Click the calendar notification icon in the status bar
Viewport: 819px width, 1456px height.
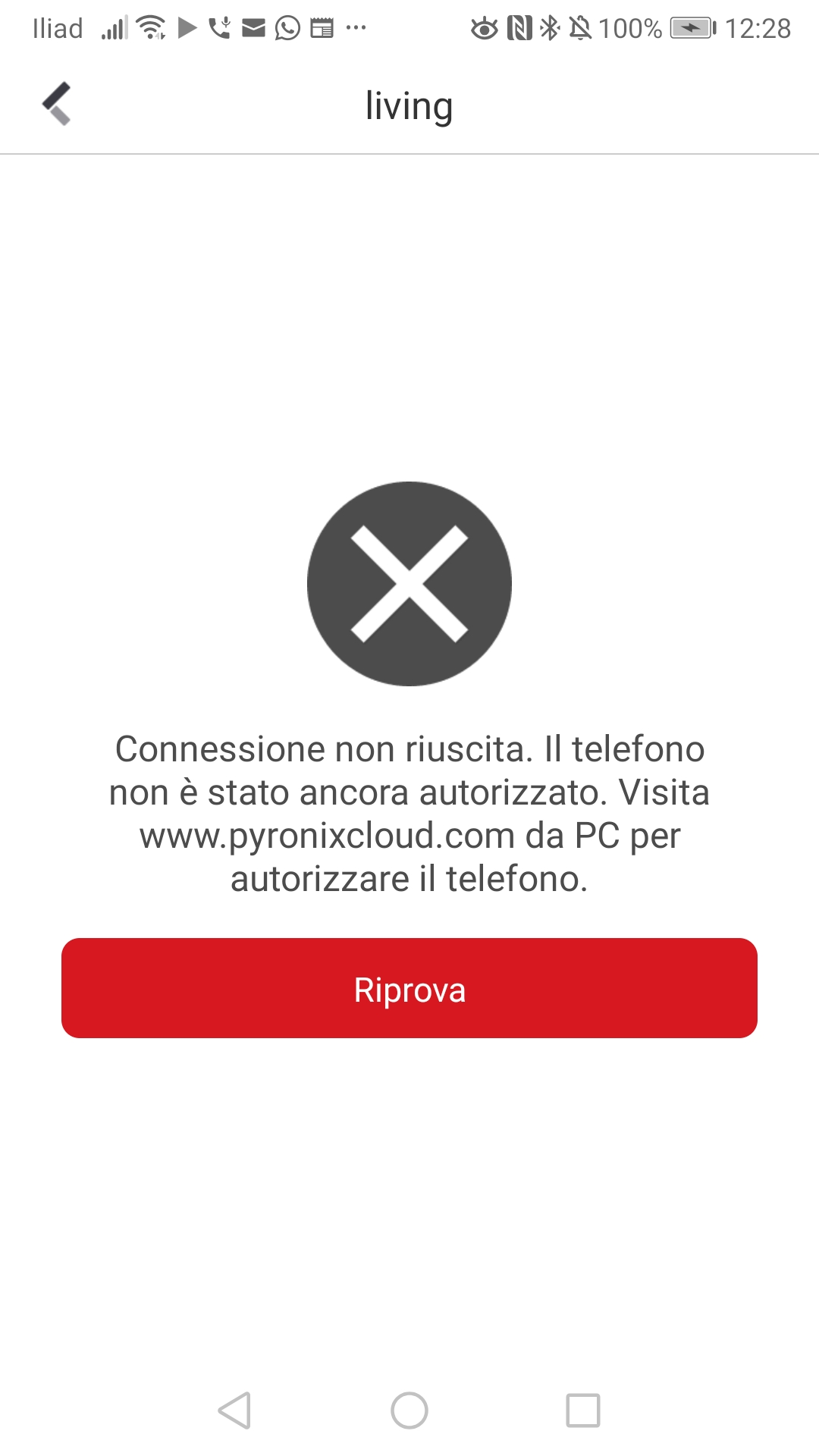pyautogui.click(x=321, y=27)
